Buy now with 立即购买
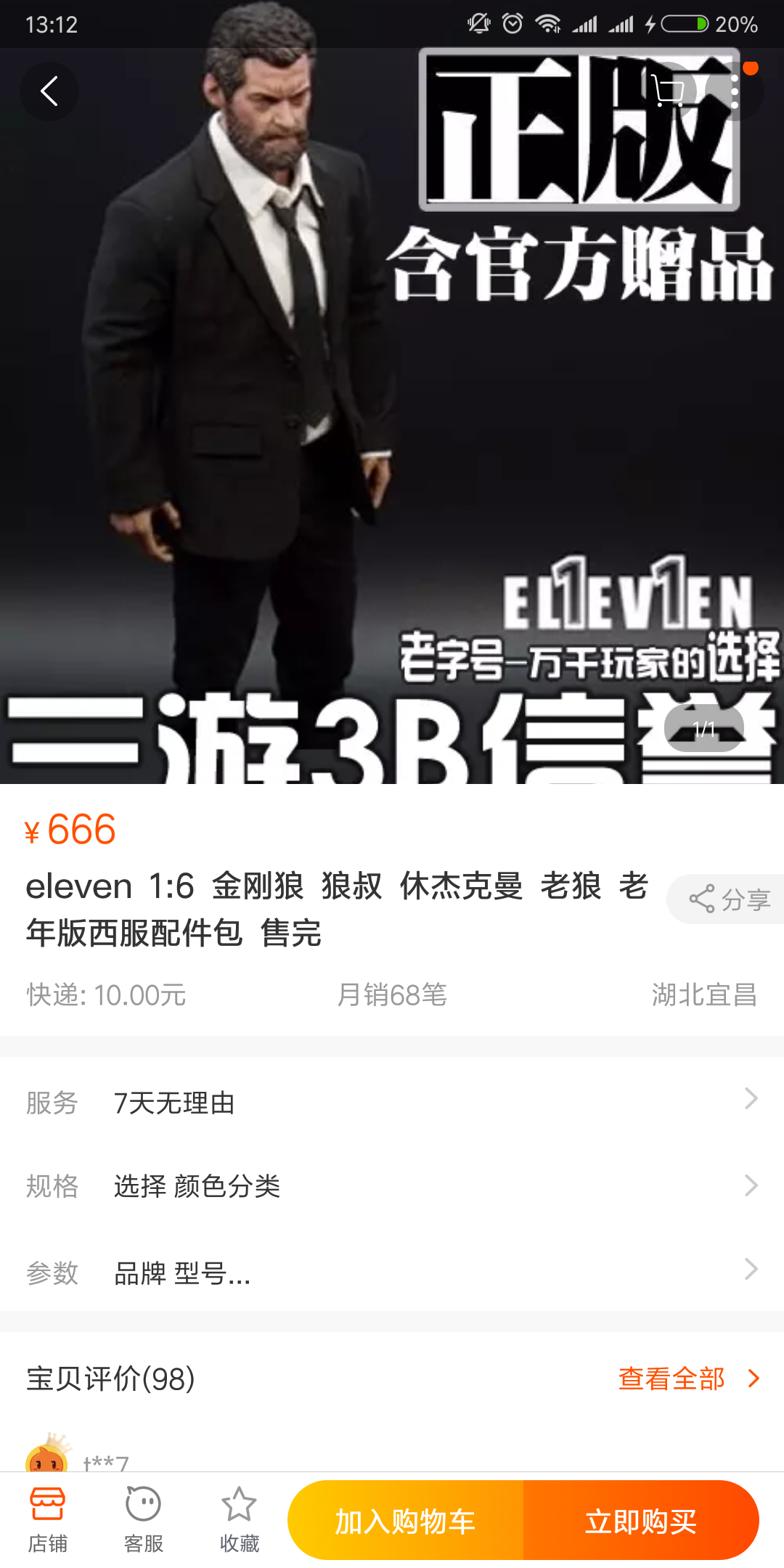The width and height of the screenshot is (784, 1568). click(641, 1520)
